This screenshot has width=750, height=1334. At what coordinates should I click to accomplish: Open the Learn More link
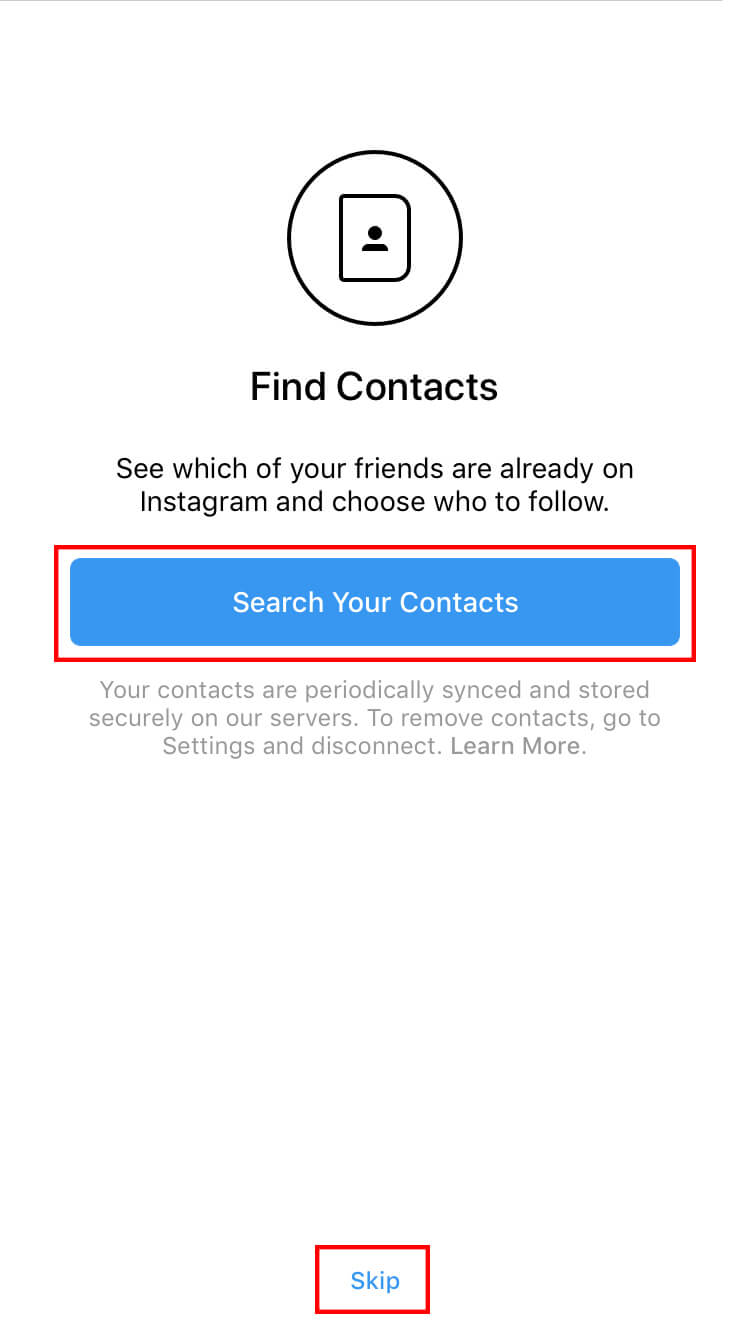pos(516,746)
